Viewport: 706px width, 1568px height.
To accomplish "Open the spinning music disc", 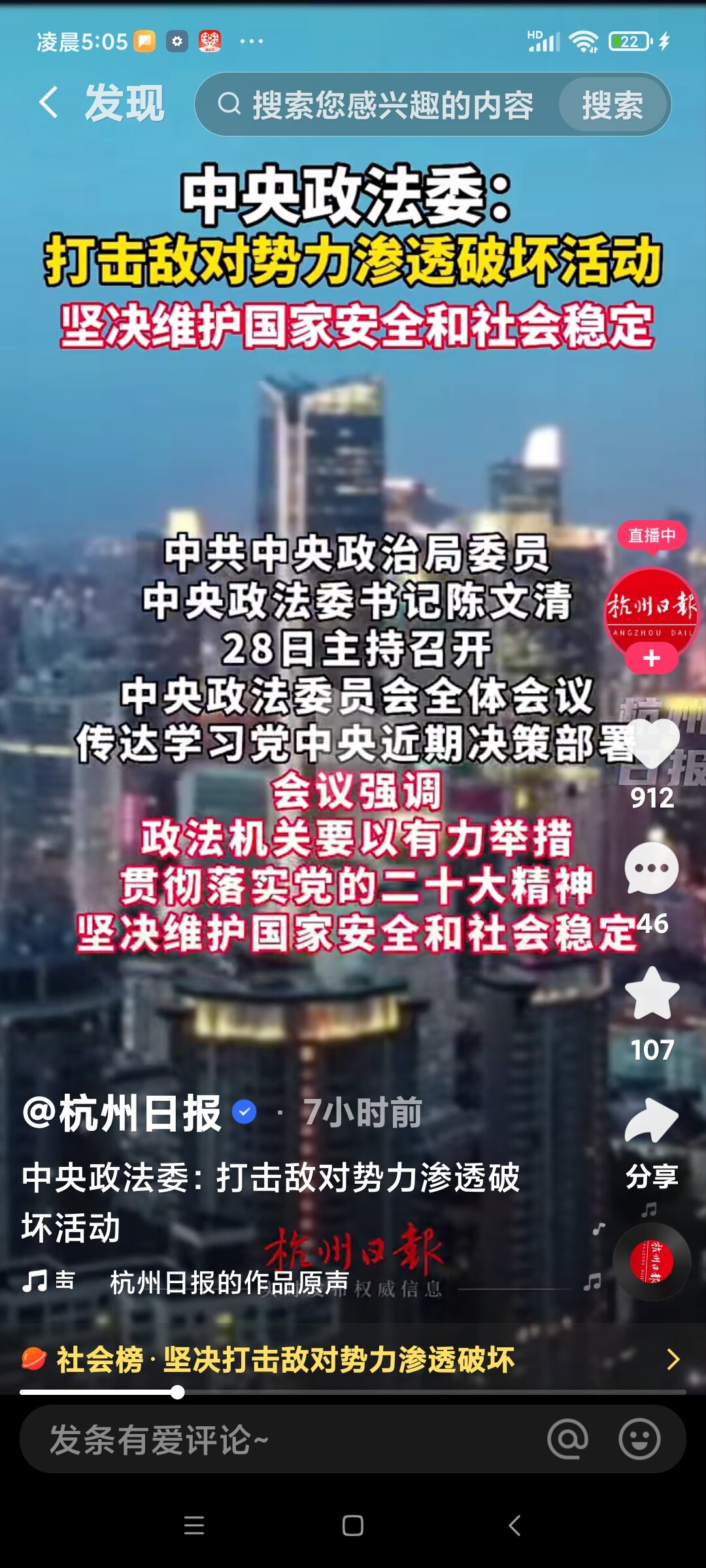I will [x=651, y=1262].
